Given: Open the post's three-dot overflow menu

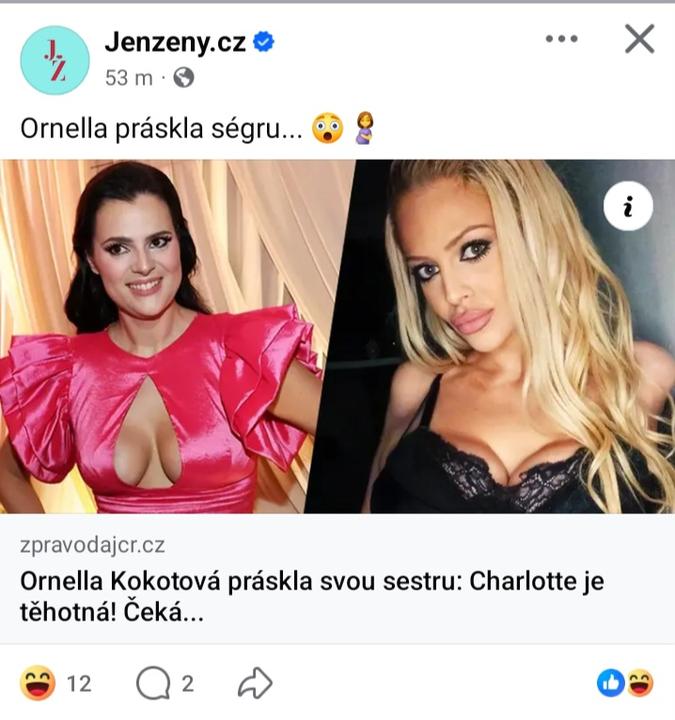Looking at the screenshot, I should (561, 39).
